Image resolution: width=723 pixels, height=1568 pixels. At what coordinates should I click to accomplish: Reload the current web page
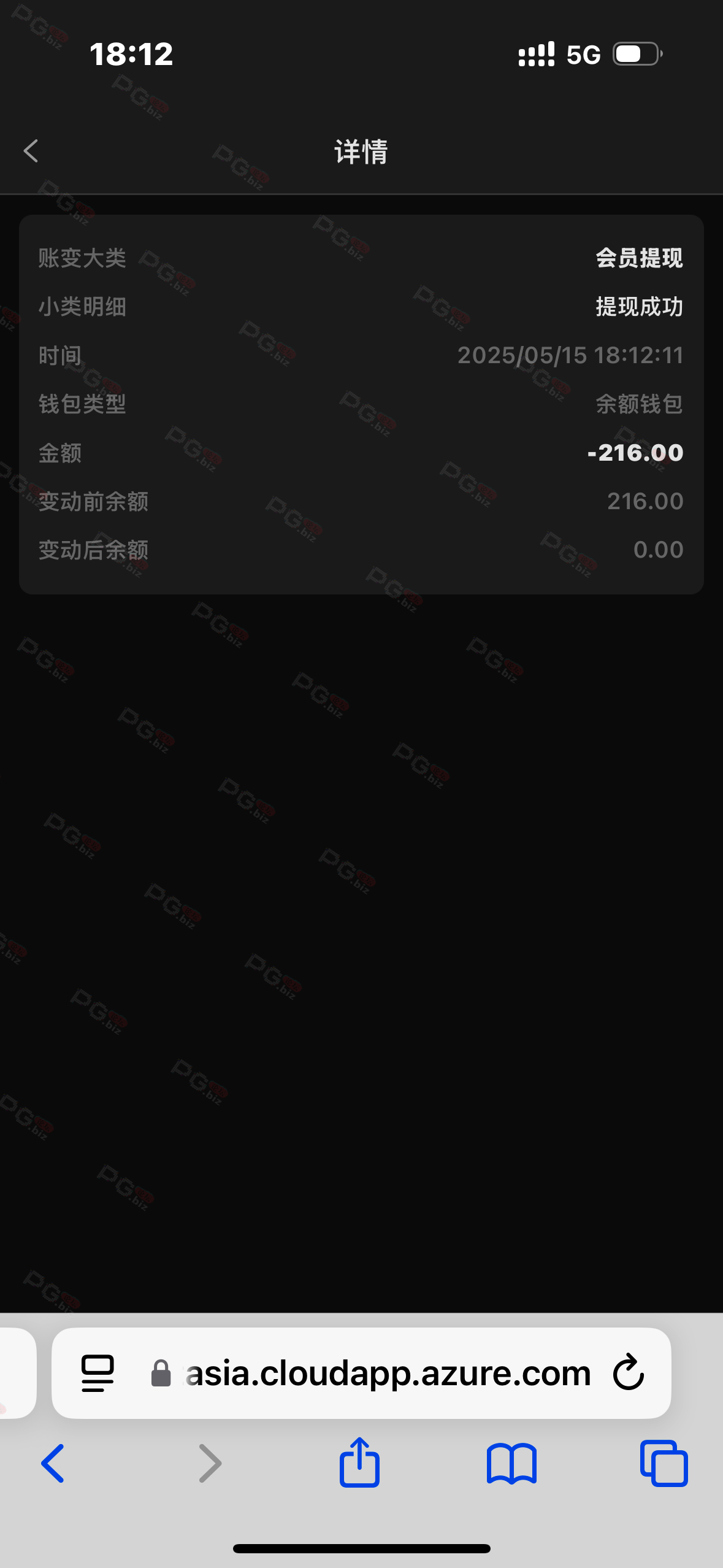pyautogui.click(x=629, y=1373)
